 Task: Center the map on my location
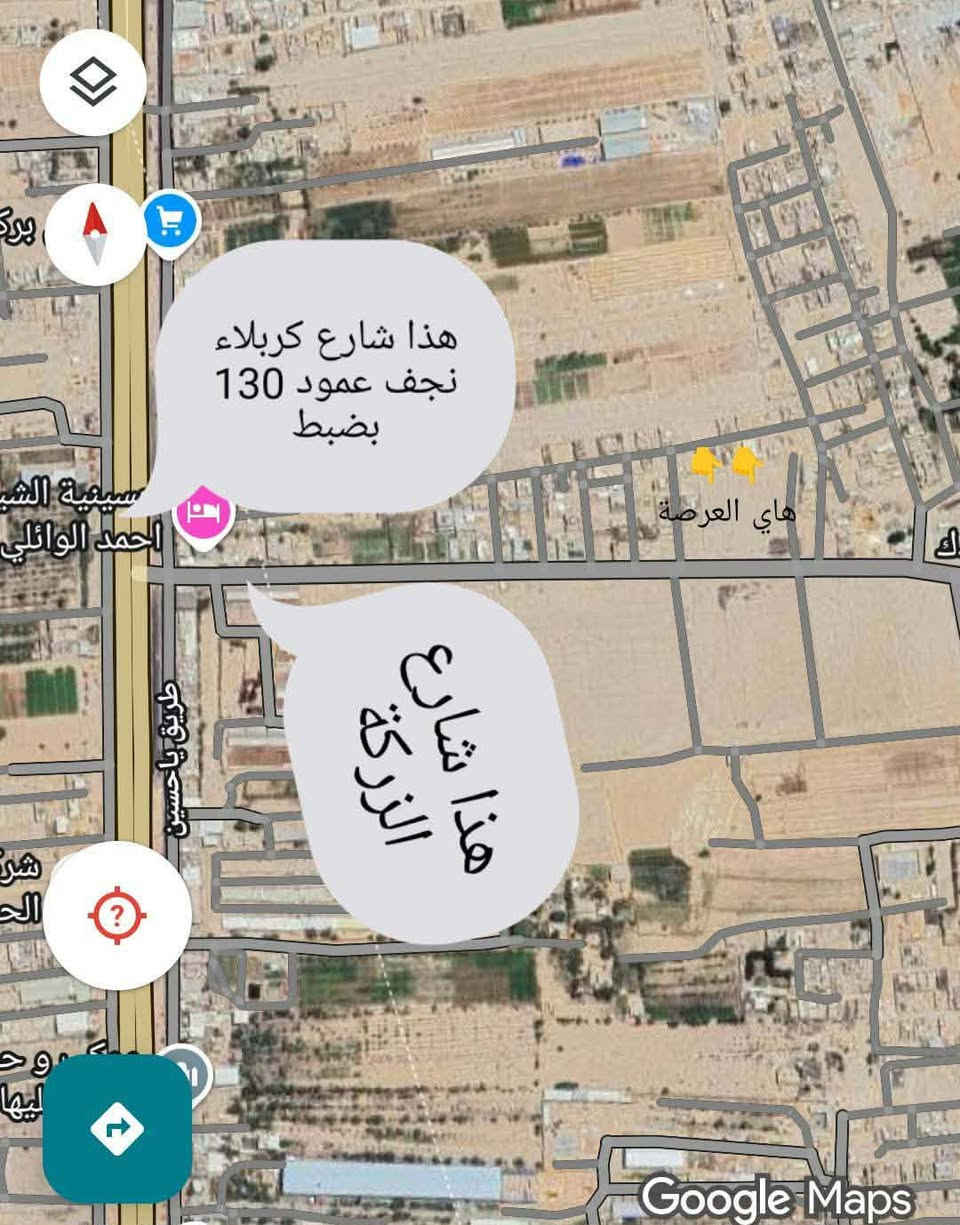pyautogui.click(x=117, y=915)
